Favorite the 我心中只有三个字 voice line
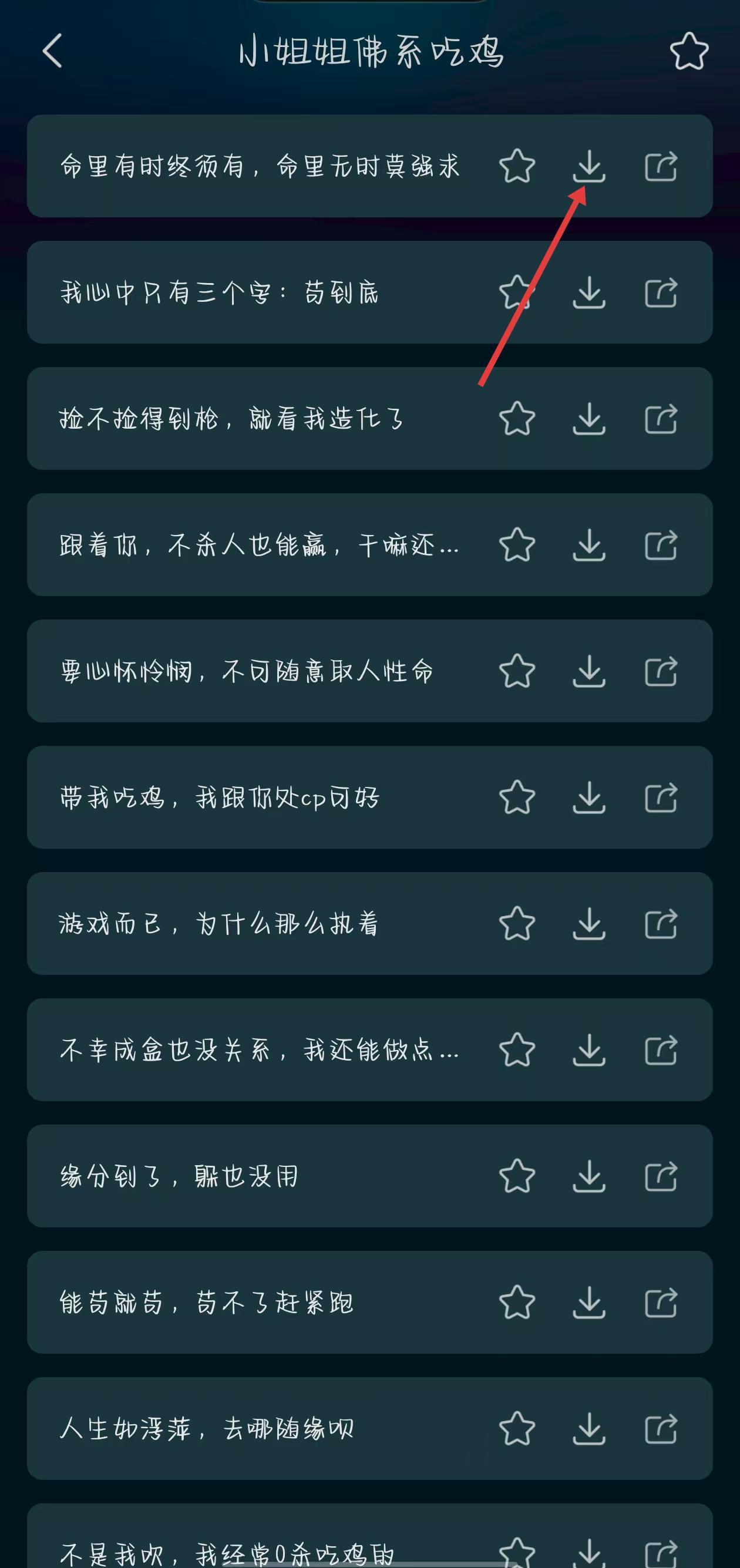Viewport: 740px width, 1568px height. pyautogui.click(x=517, y=292)
